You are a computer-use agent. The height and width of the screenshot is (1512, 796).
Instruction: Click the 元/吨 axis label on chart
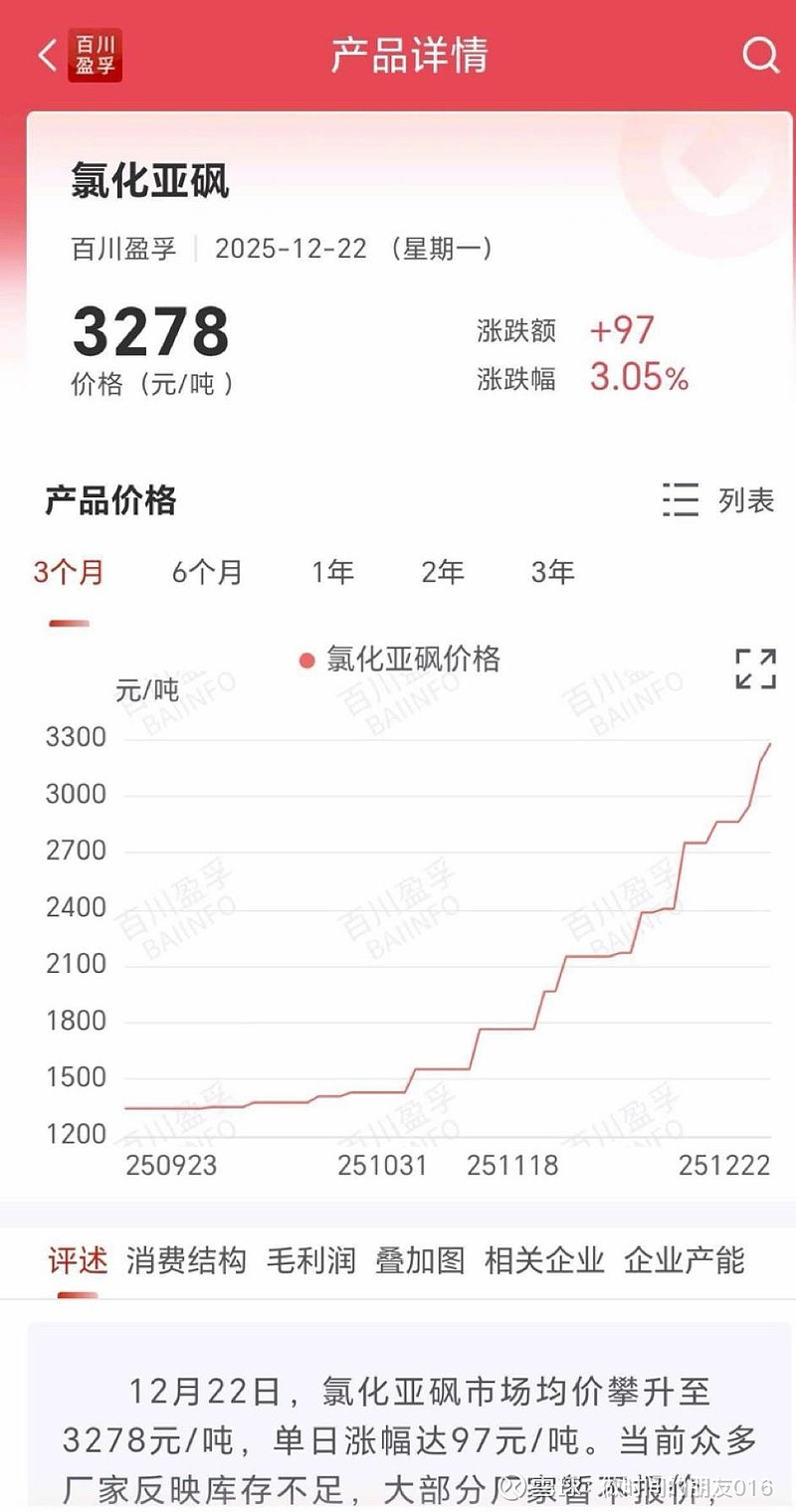click(147, 689)
